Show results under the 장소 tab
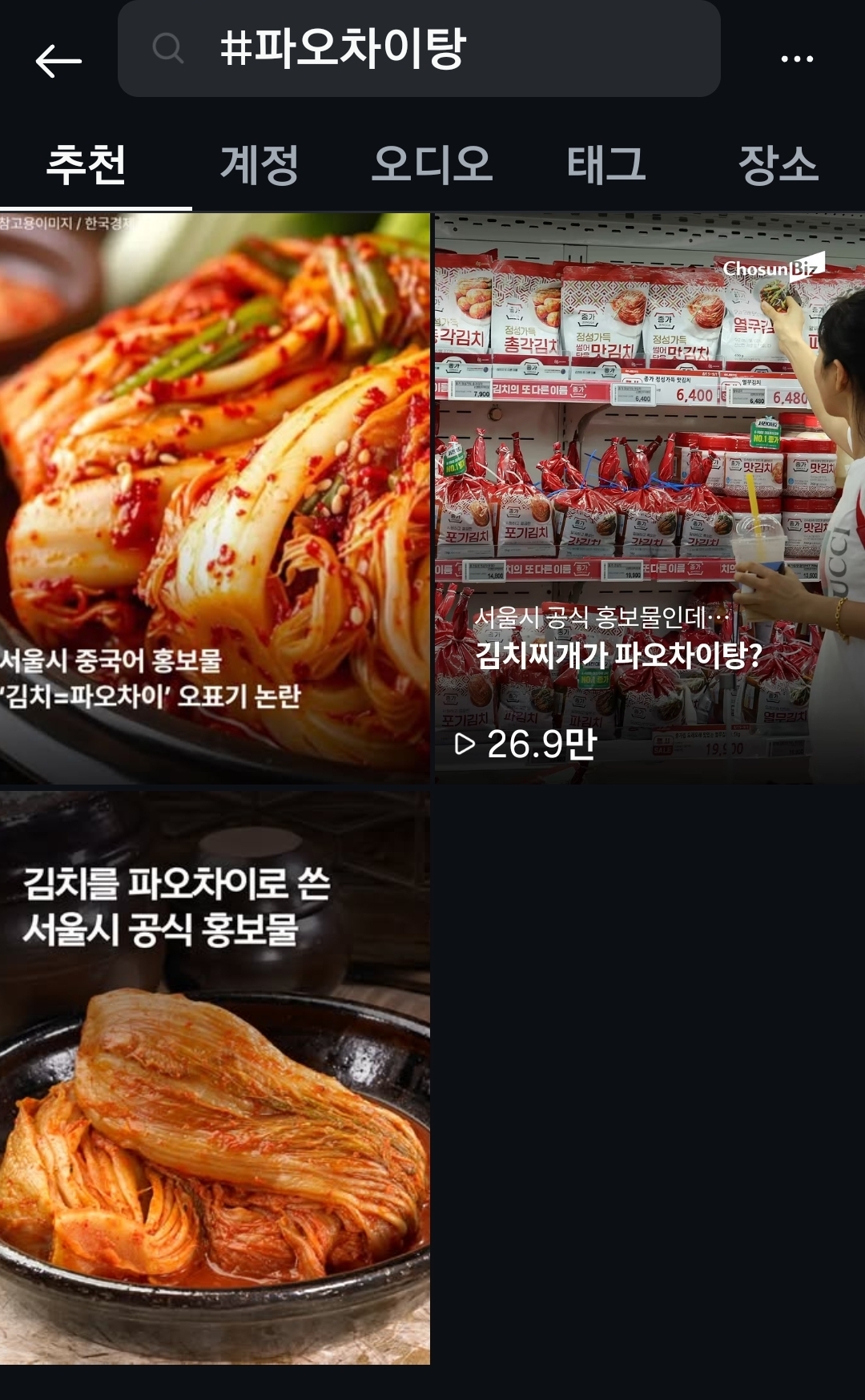 click(778, 165)
